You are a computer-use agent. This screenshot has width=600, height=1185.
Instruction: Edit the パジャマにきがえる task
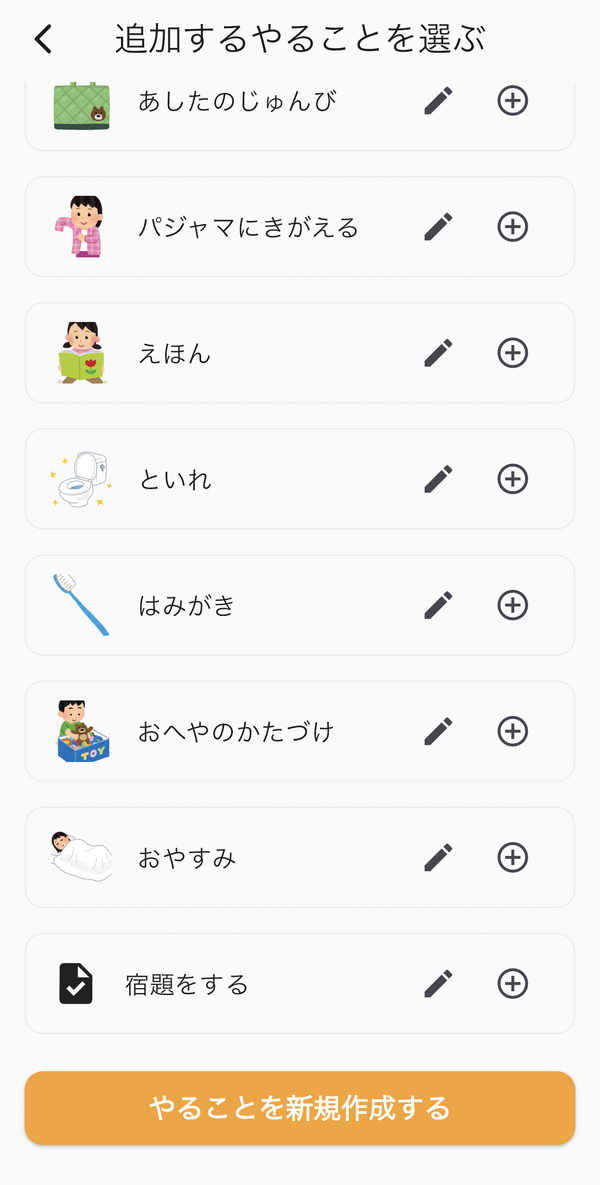coord(438,227)
